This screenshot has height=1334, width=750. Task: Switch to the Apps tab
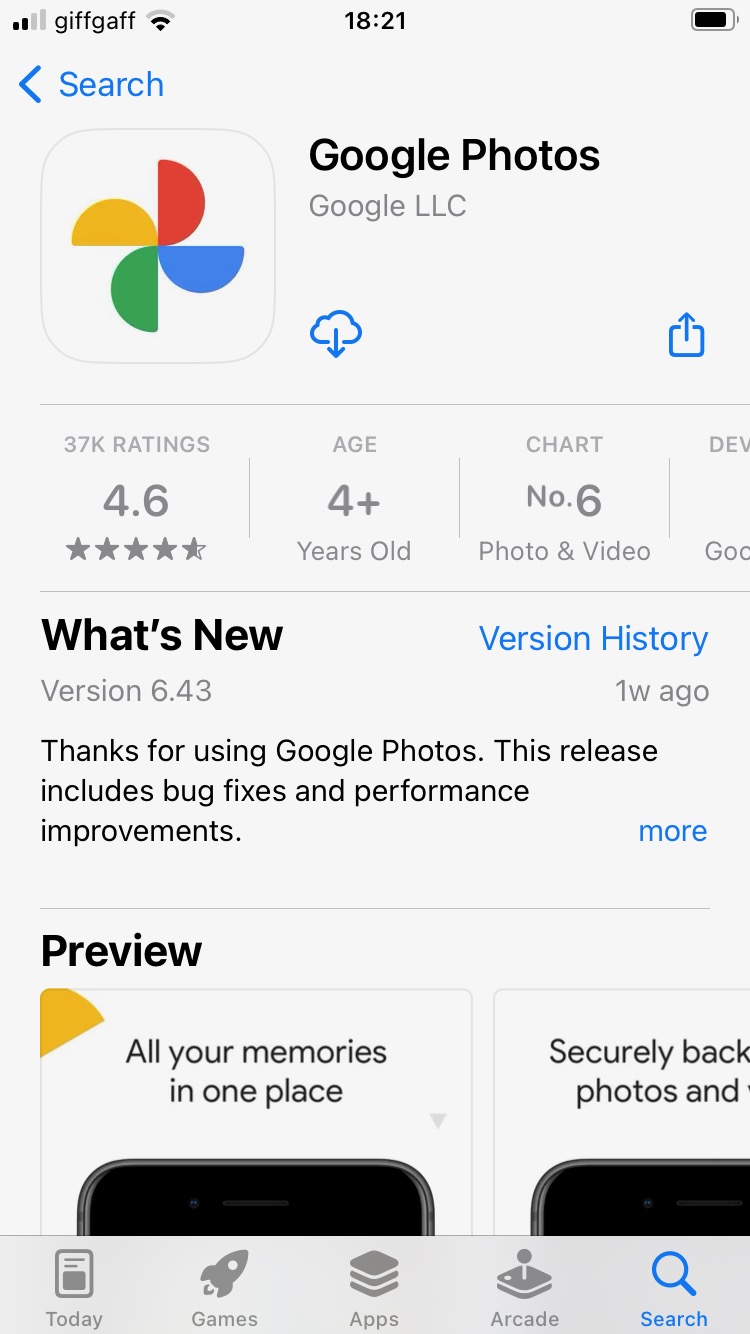pos(374,1289)
